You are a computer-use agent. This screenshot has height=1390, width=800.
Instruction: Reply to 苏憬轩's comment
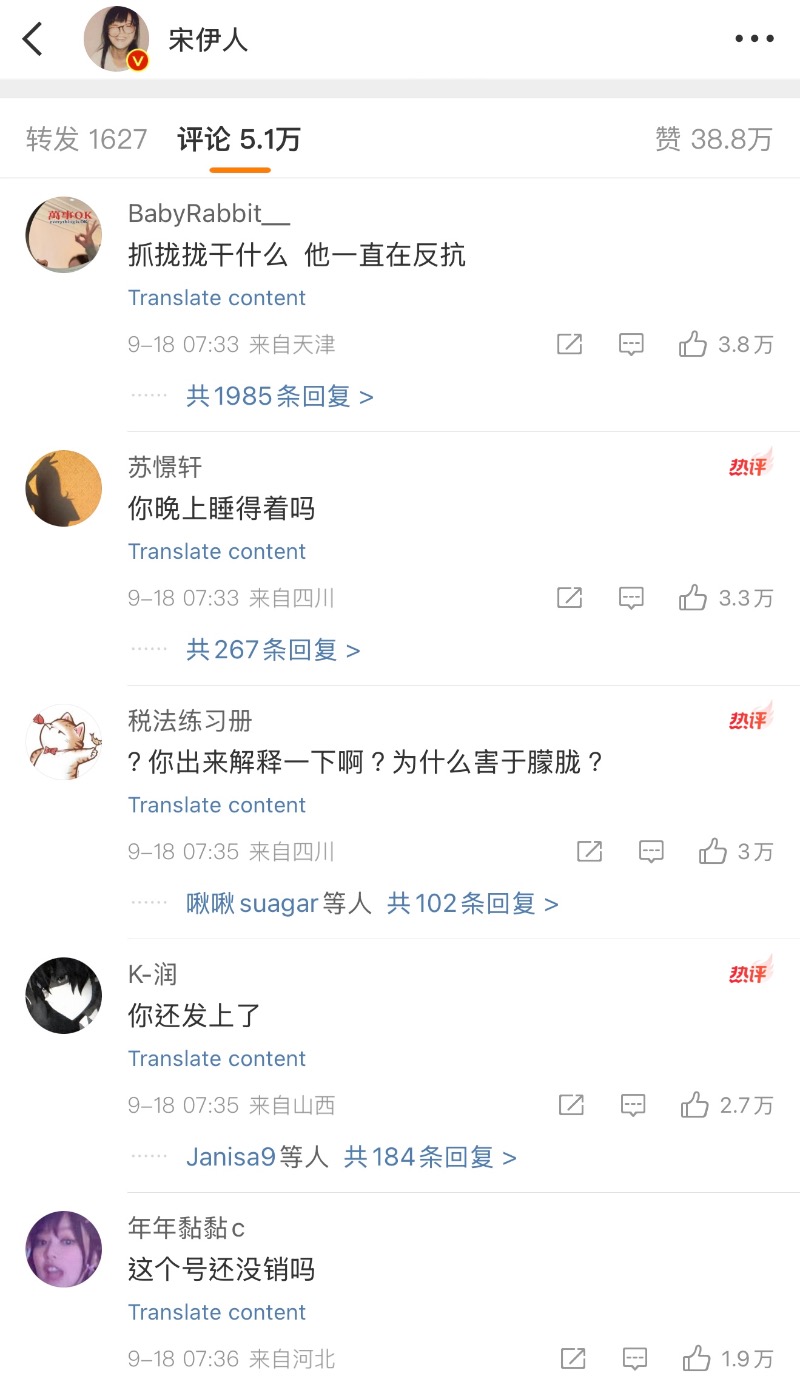tap(631, 599)
